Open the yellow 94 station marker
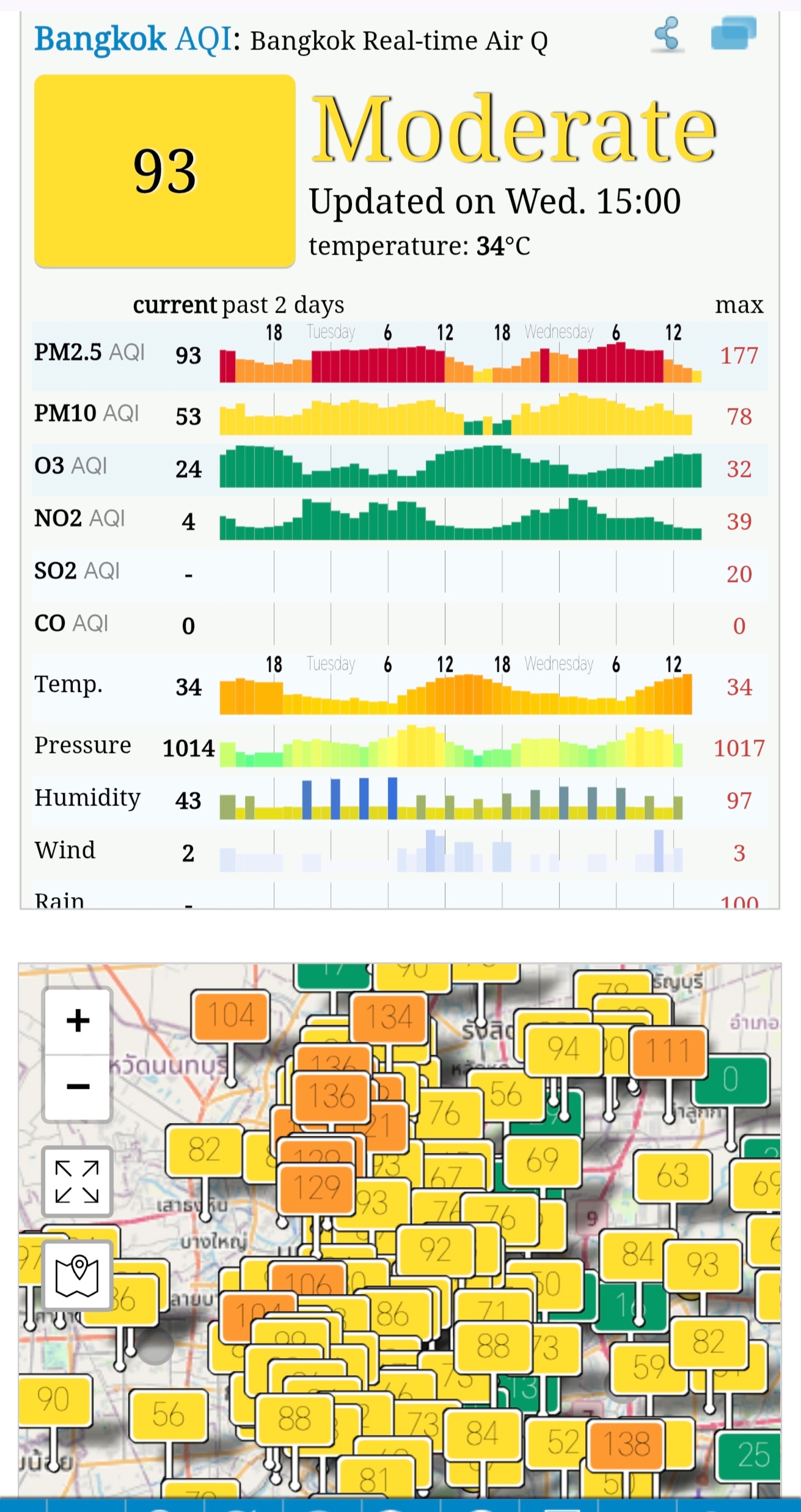 point(563,1049)
